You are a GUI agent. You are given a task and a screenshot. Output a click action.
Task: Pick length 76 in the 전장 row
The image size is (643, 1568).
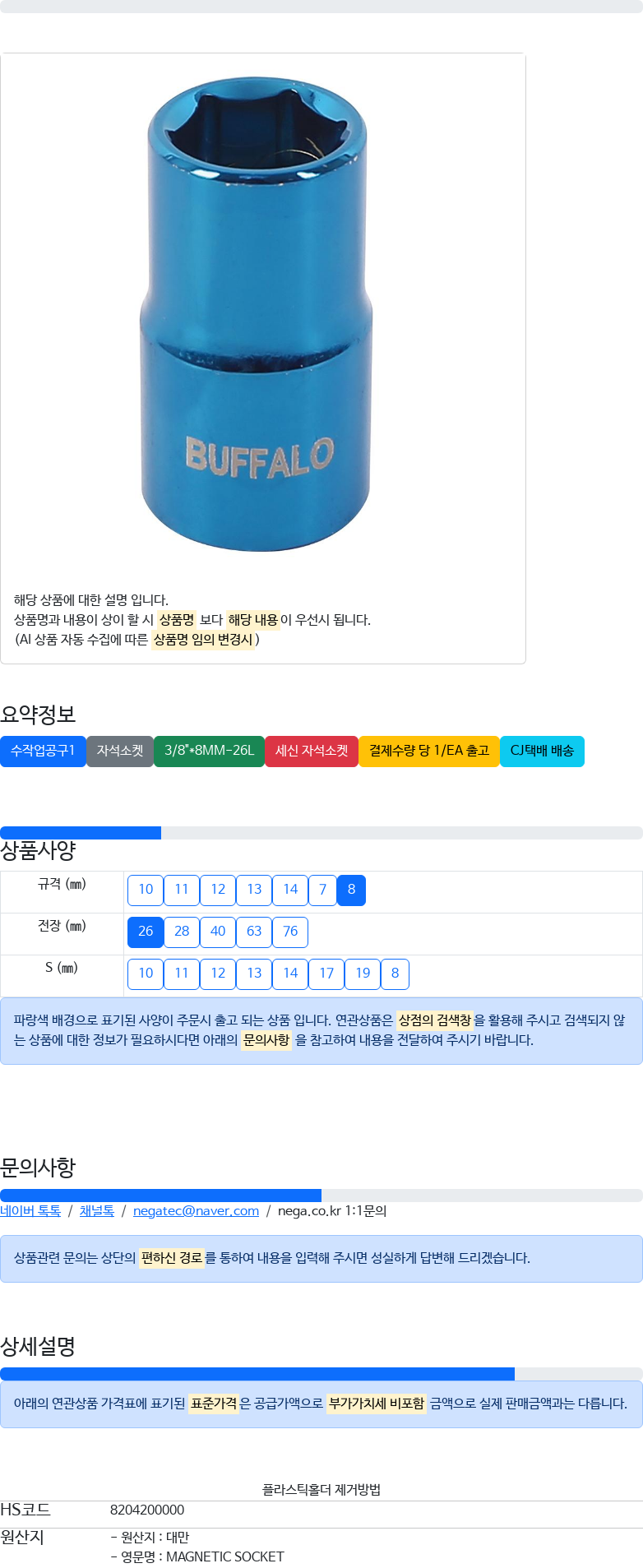290,932
